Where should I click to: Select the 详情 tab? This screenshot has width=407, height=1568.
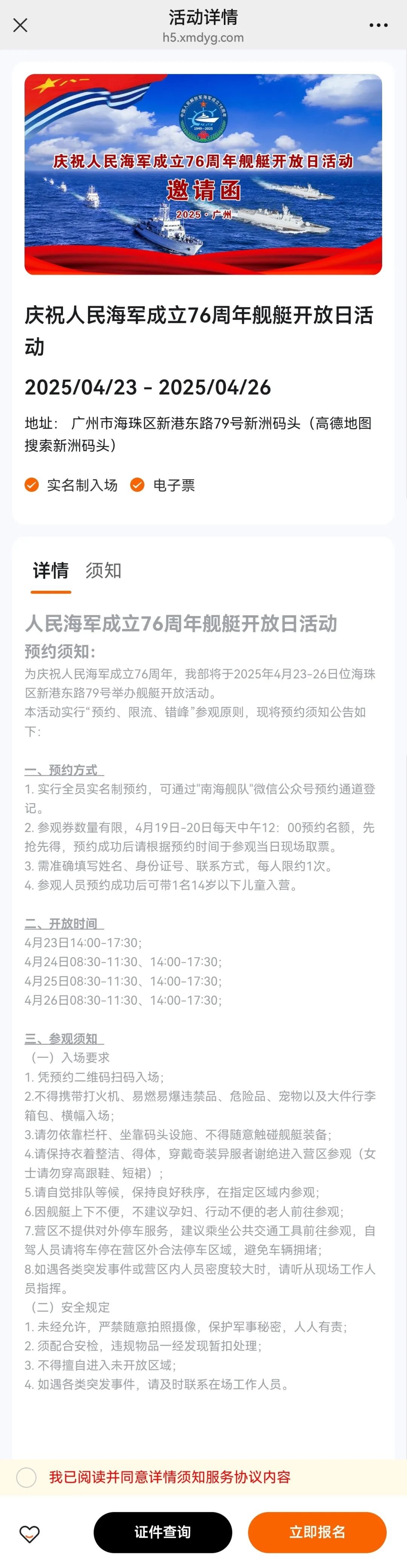50,570
